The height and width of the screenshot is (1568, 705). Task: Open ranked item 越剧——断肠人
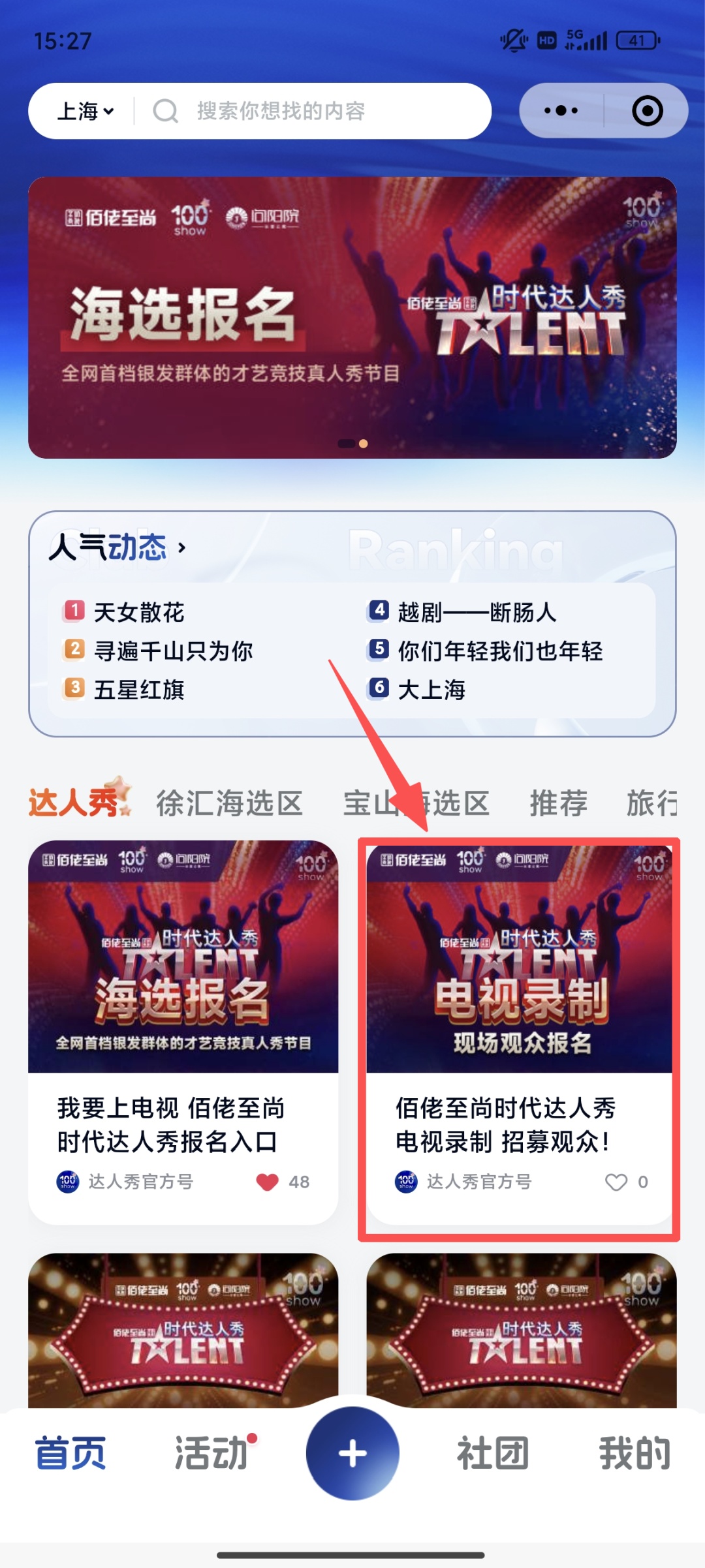[477, 612]
